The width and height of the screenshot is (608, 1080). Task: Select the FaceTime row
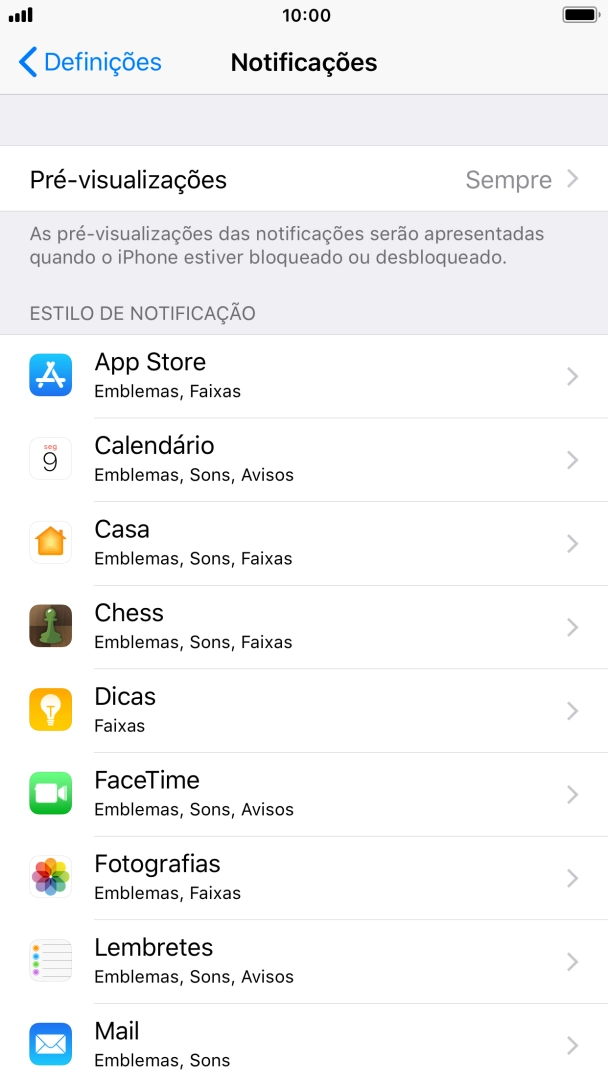click(304, 794)
